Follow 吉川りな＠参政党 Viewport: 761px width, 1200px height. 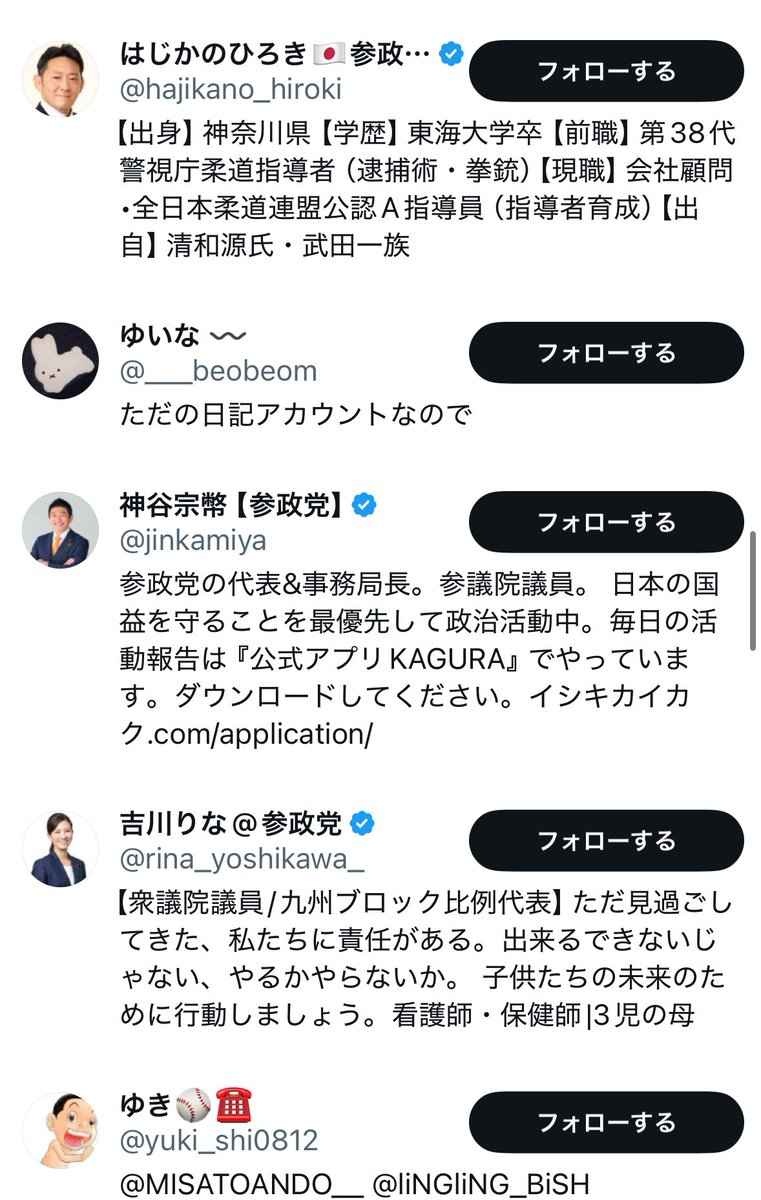pyautogui.click(x=606, y=841)
